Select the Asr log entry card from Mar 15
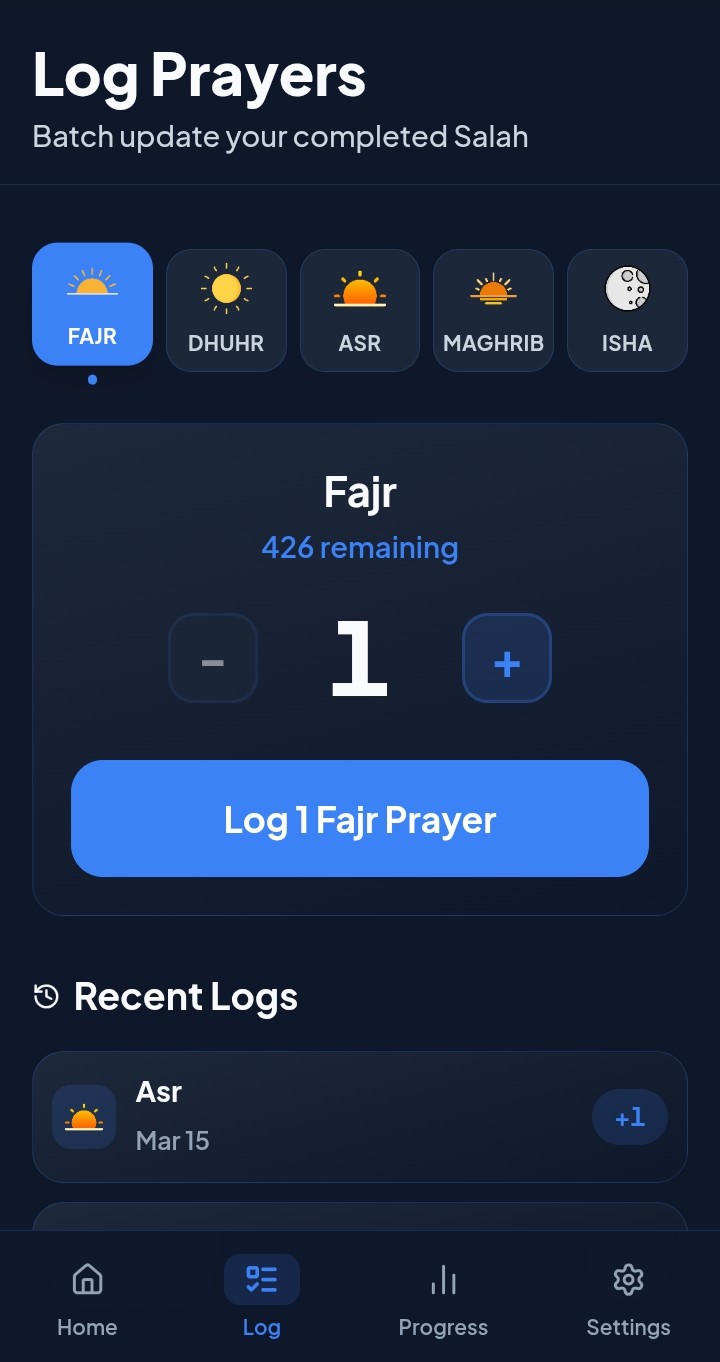The height and width of the screenshot is (1362, 720). 360,1116
